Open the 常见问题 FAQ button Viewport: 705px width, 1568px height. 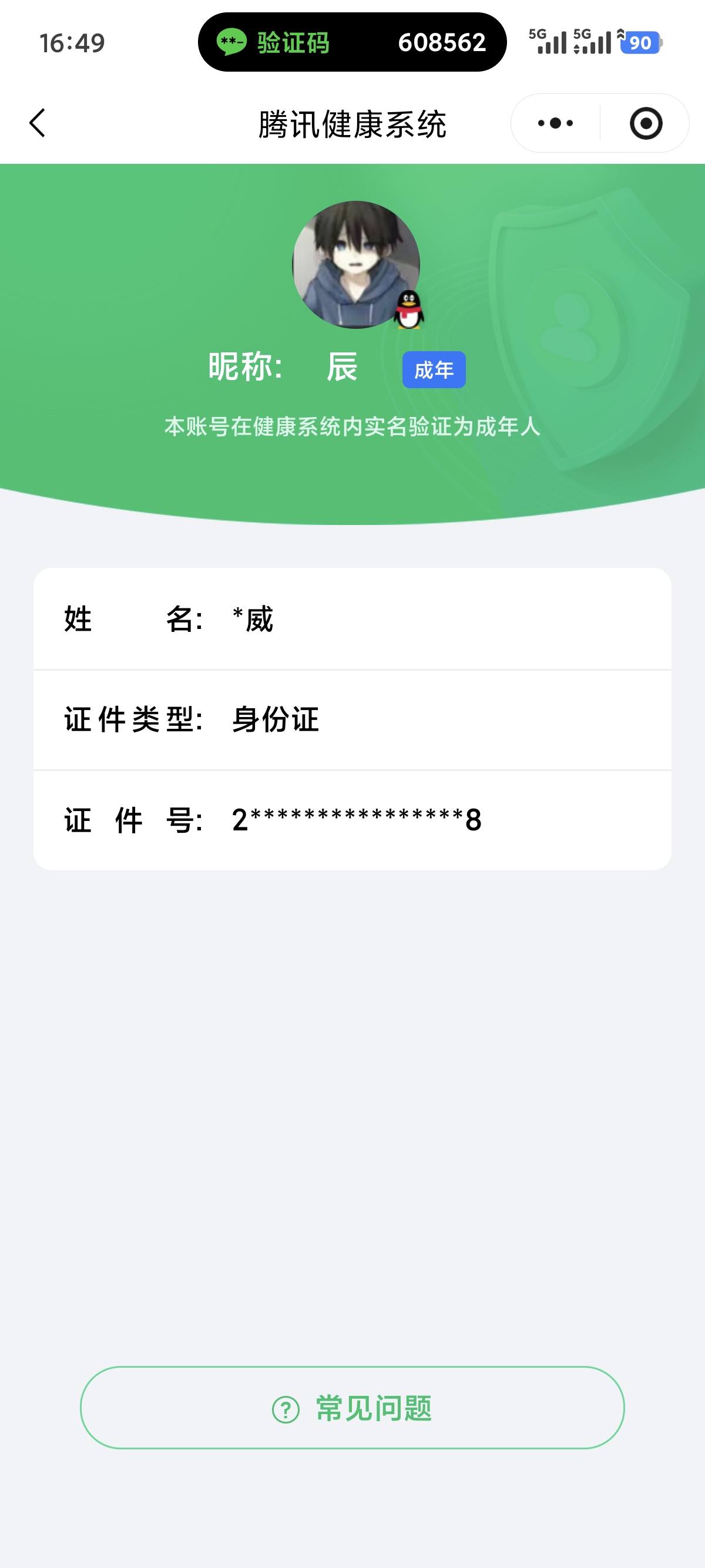(352, 1408)
